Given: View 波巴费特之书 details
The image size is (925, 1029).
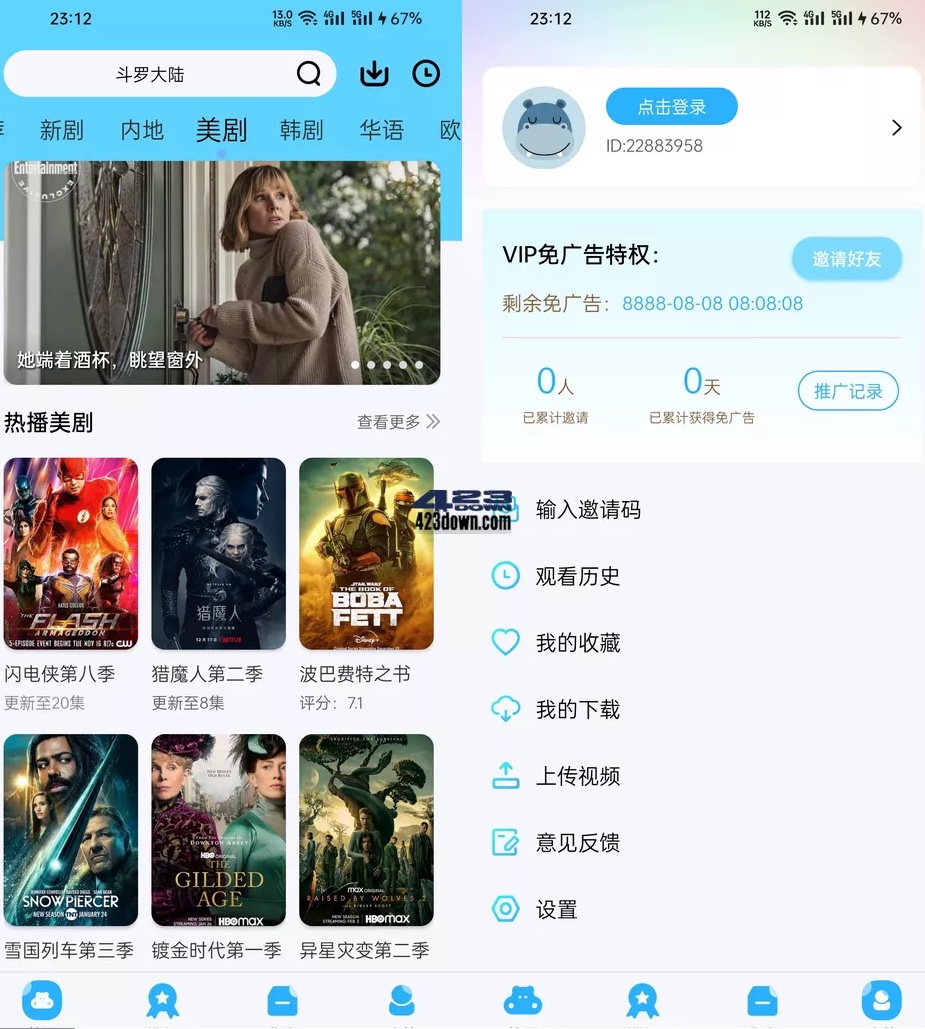Looking at the screenshot, I should [x=366, y=554].
